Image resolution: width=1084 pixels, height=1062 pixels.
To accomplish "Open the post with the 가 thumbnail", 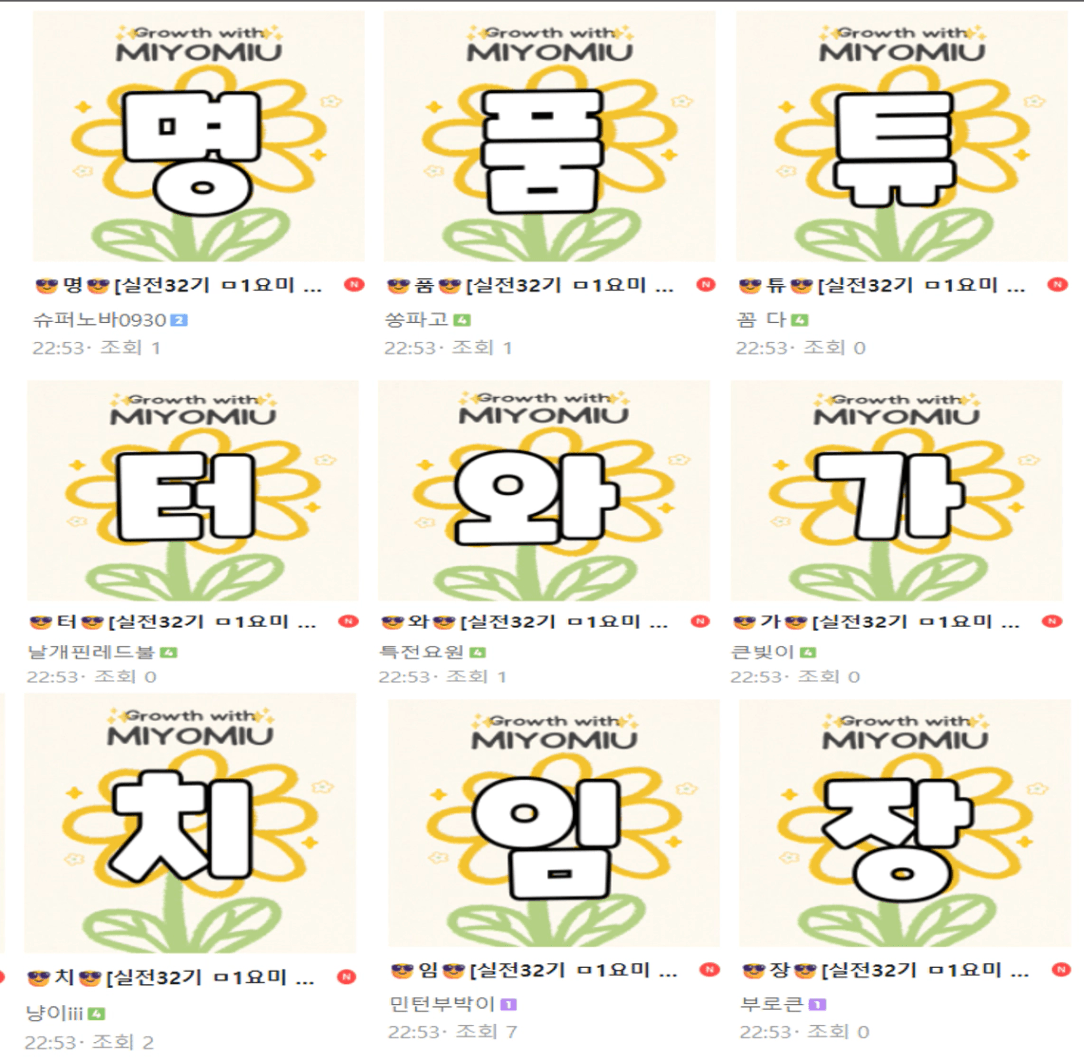I will pos(896,490).
